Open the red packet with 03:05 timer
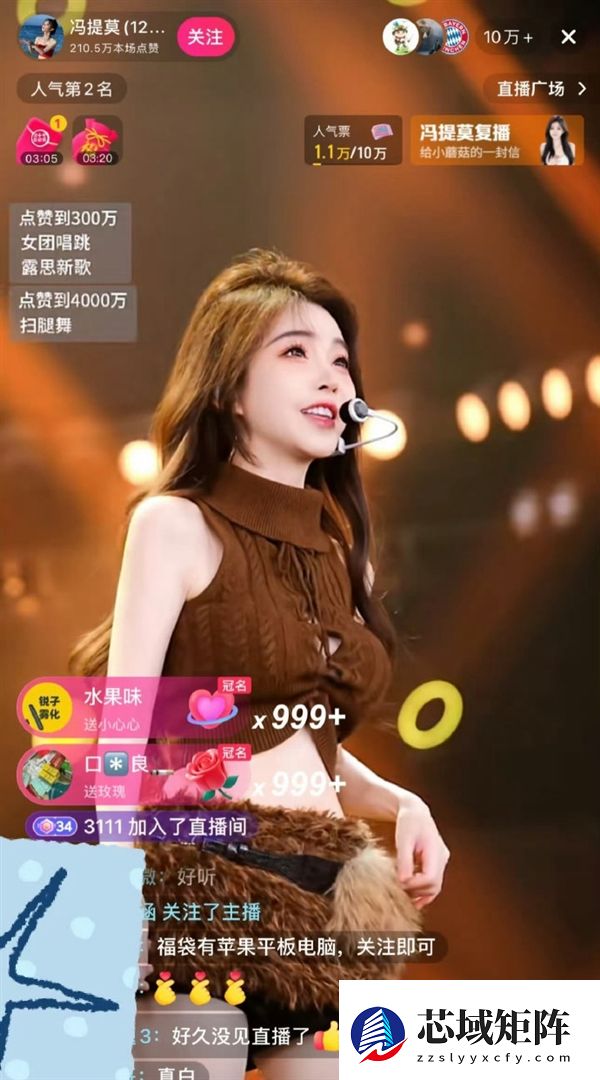 (x=41, y=140)
